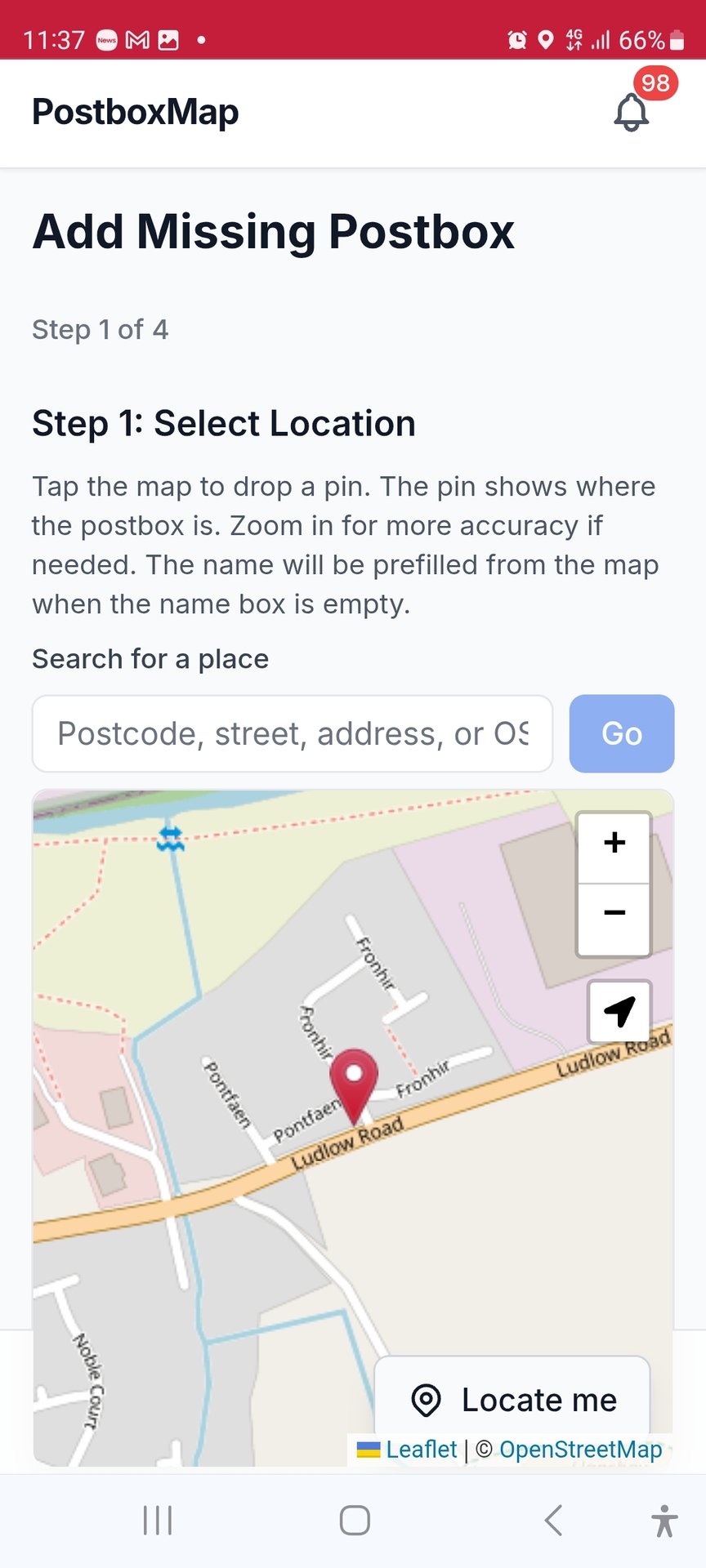Center map using the location arrow
The width and height of the screenshot is (706, 1568).
click(x=619, y=1011)
